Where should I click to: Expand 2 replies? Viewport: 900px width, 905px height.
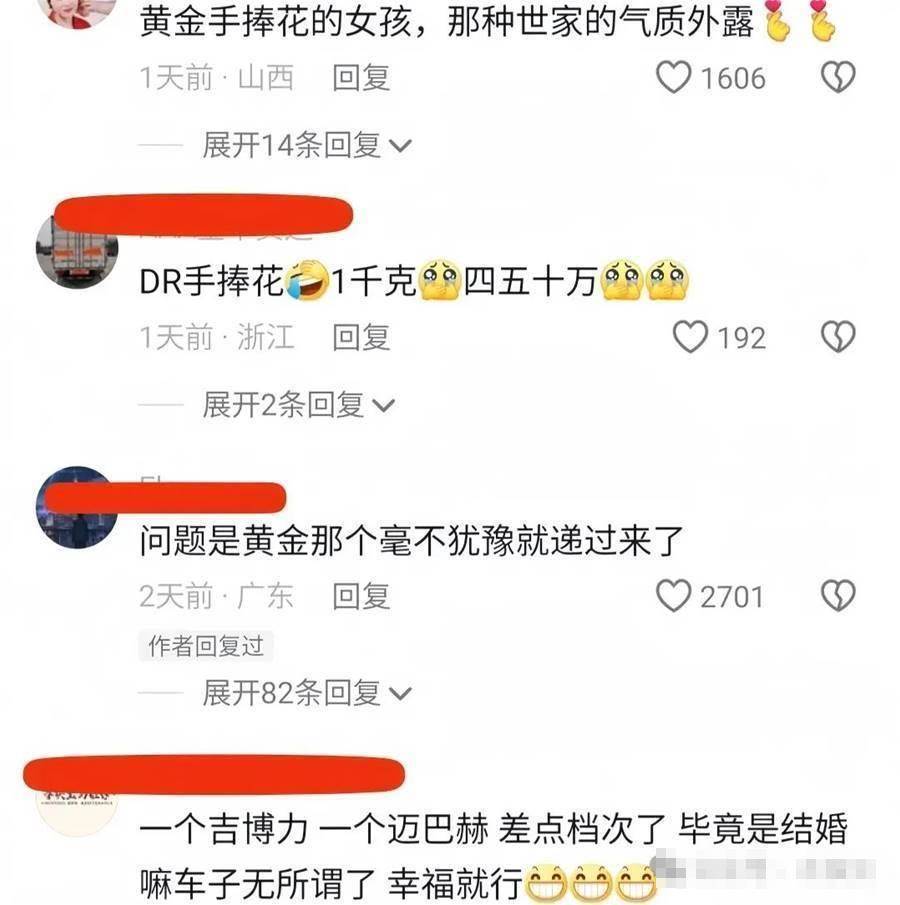(x=298, y=405)
